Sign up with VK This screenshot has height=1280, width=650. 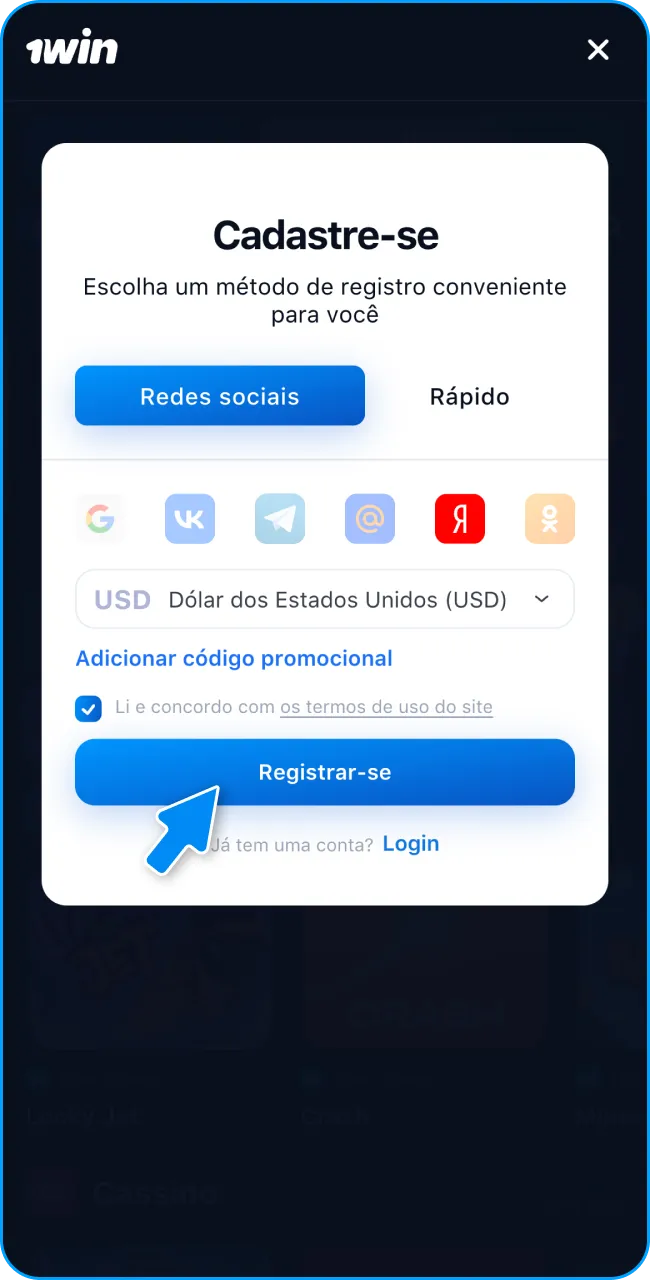coord(190,519)
